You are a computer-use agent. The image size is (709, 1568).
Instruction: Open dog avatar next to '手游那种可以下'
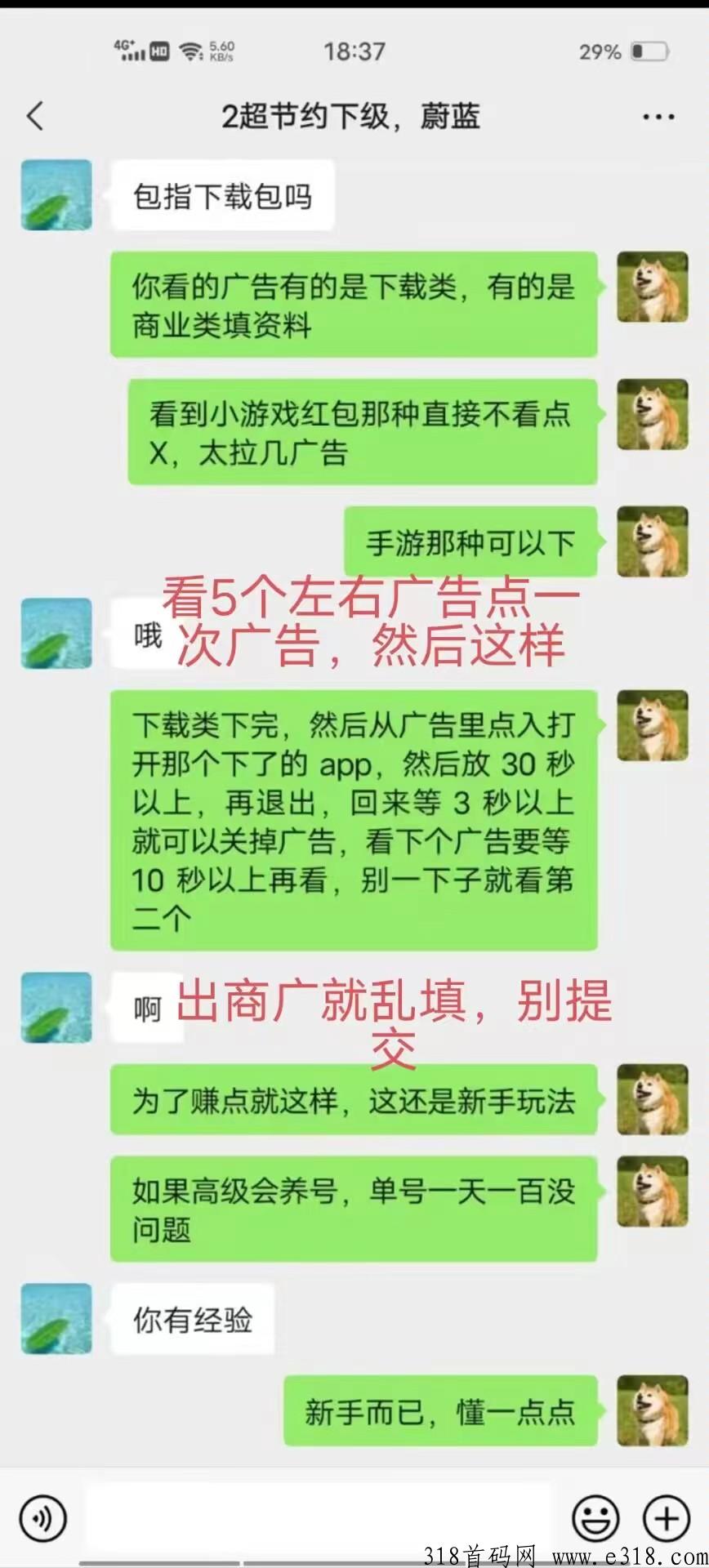coord(653,542)
